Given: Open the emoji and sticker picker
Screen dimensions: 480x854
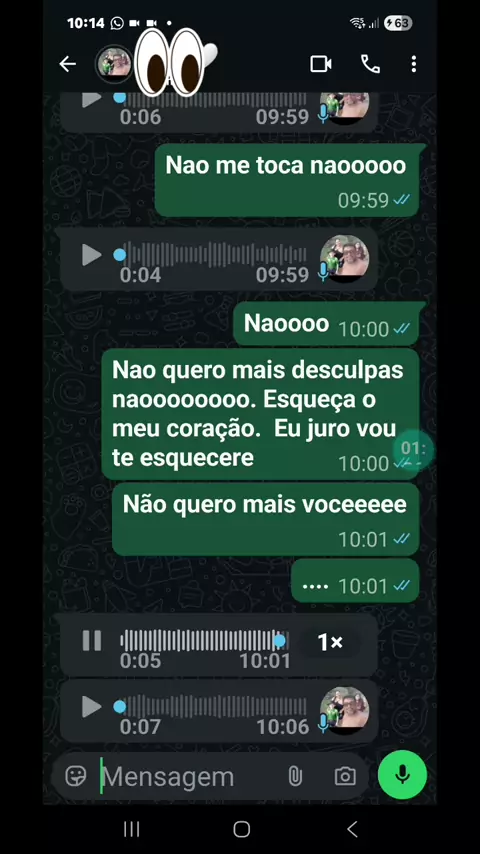Looking at the screenshot, I should (76, 776).
